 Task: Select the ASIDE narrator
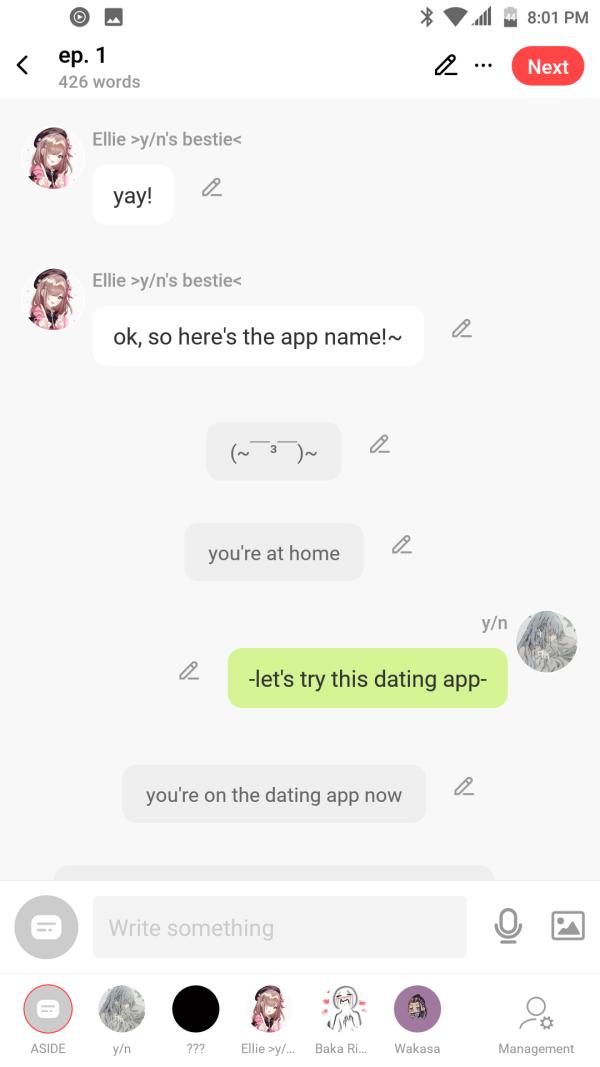tap(47, 1010)
